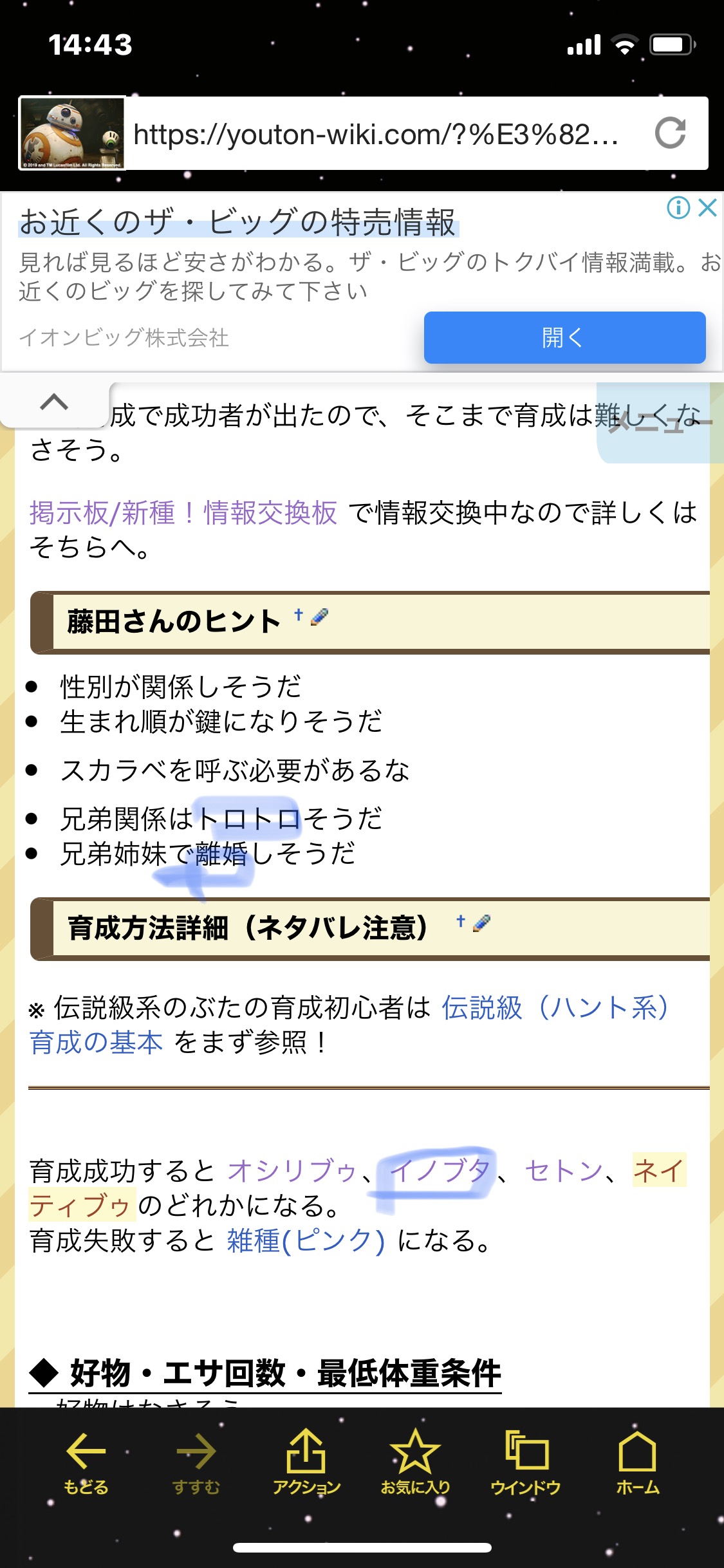Close the ザ・ビッグ ad banner
The width and height of the screenshot is (724, 1568).
(707, 208)
